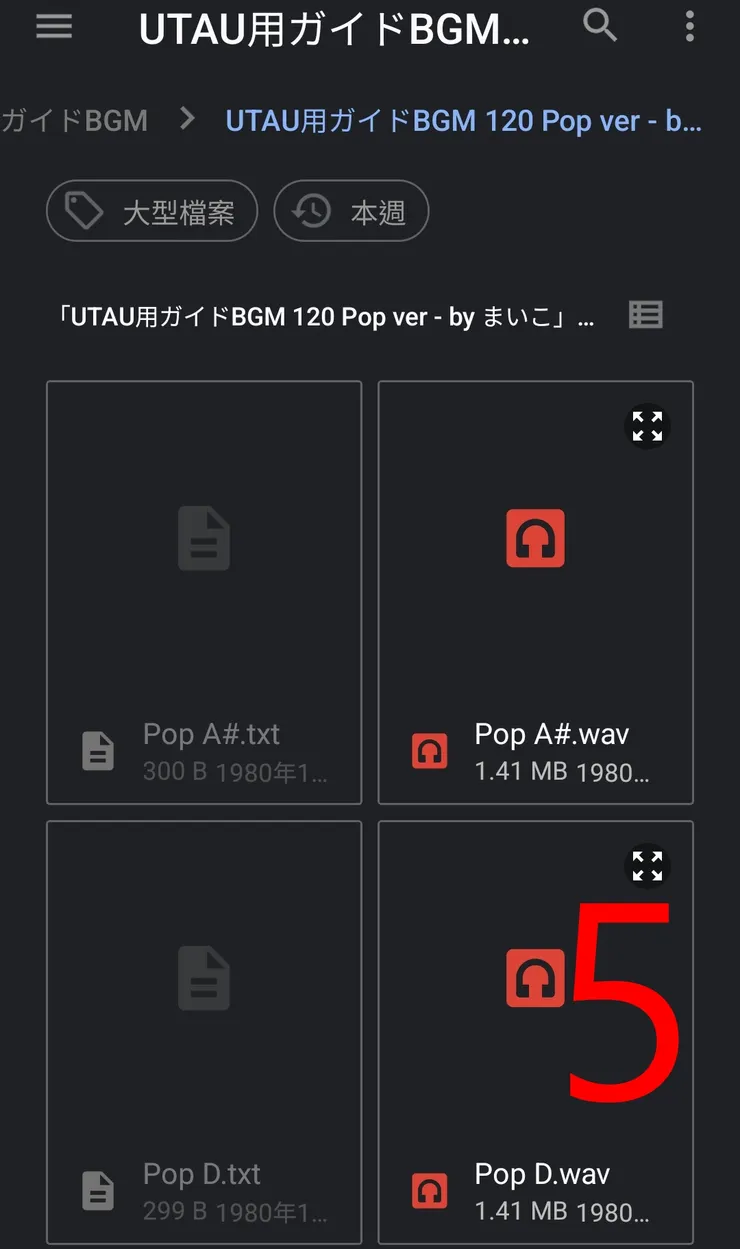Tap the small headphone icon beside Pop D.wav label

[x=429, y=1190]
